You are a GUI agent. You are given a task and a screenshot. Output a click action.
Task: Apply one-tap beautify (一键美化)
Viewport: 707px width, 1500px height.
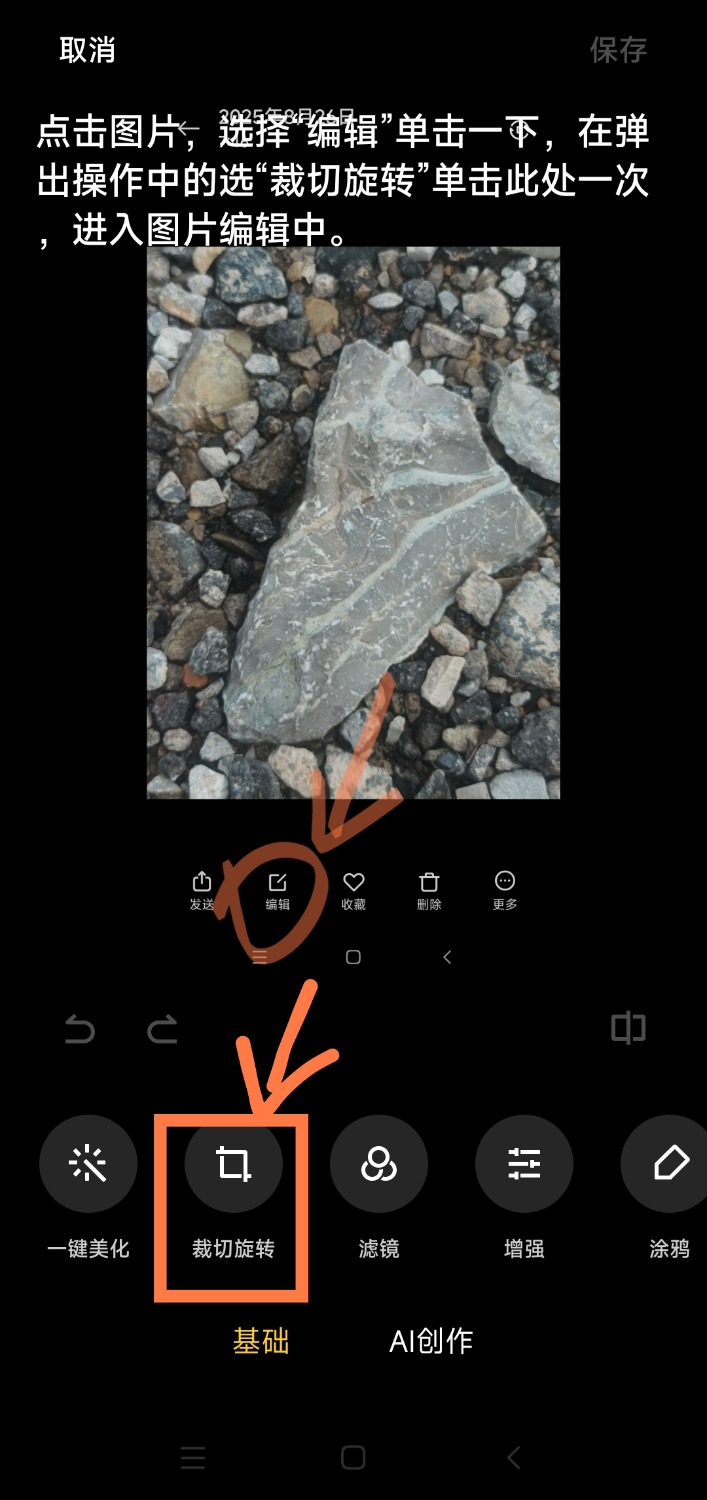point(88,1164)
